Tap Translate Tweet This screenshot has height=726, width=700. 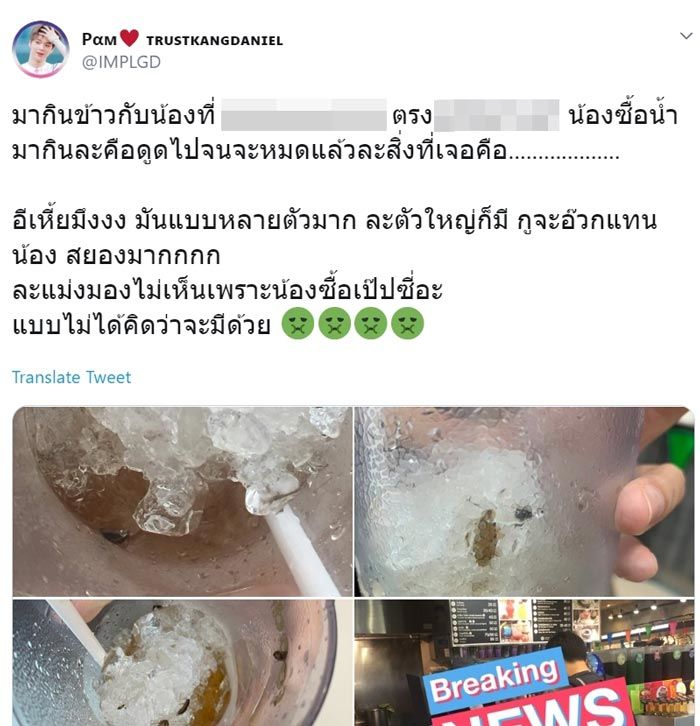pos(71,377)
